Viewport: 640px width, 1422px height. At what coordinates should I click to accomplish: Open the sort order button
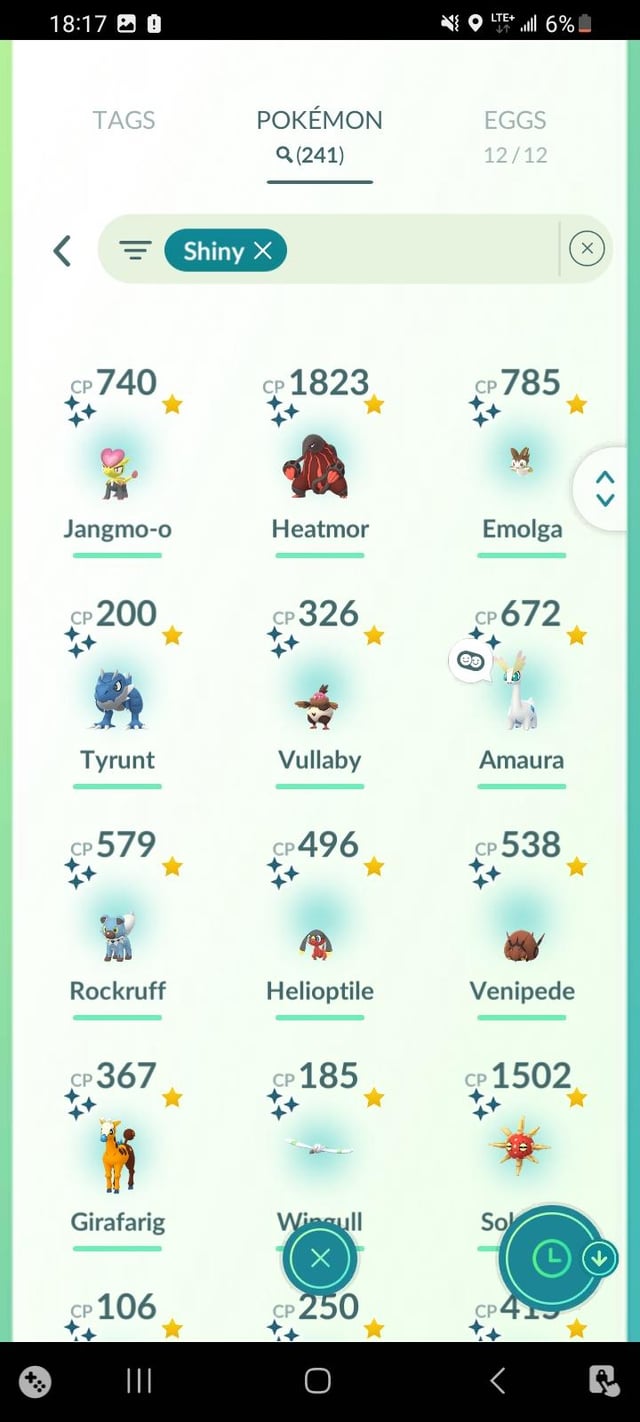click(x=552, y=1258)
